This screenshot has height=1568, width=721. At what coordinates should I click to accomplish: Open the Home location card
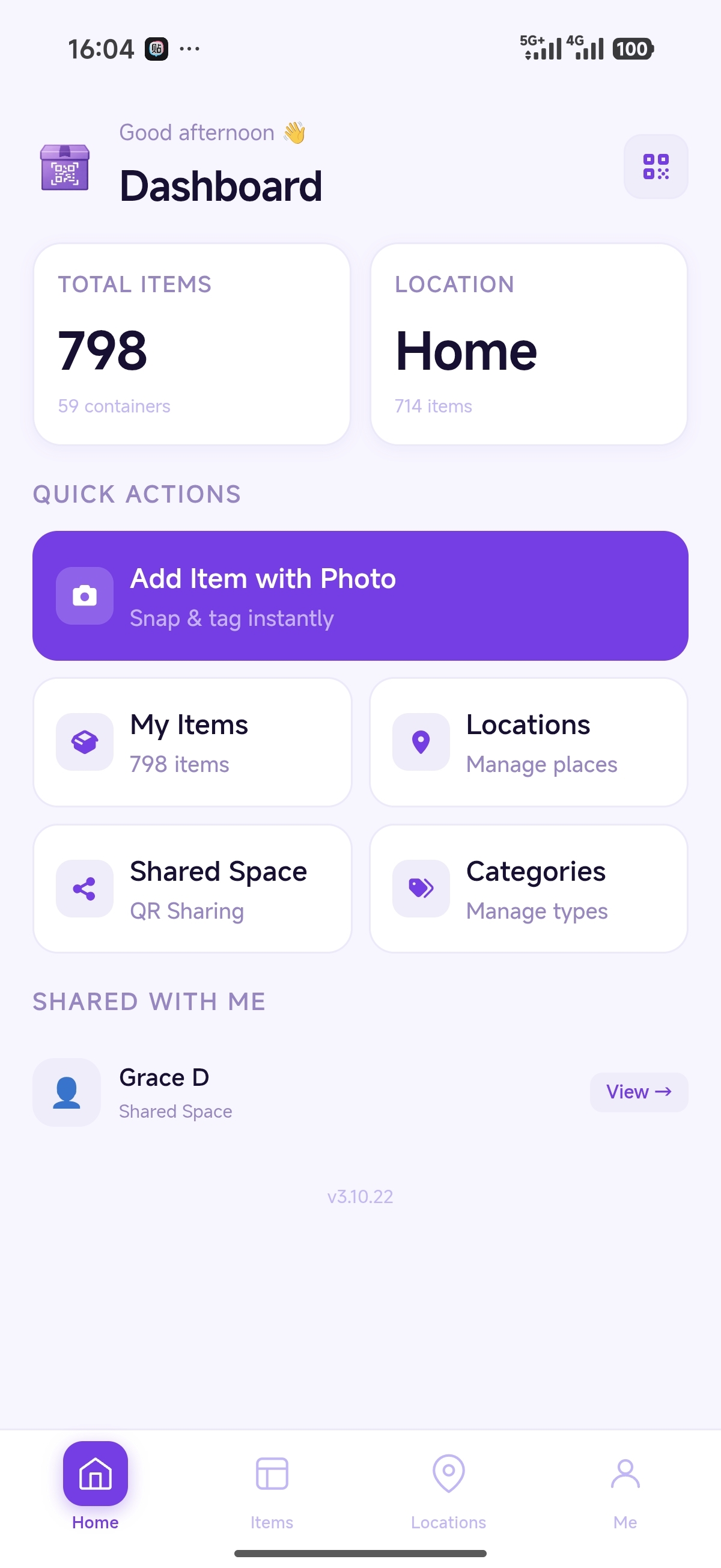click(x=528, y=344)
